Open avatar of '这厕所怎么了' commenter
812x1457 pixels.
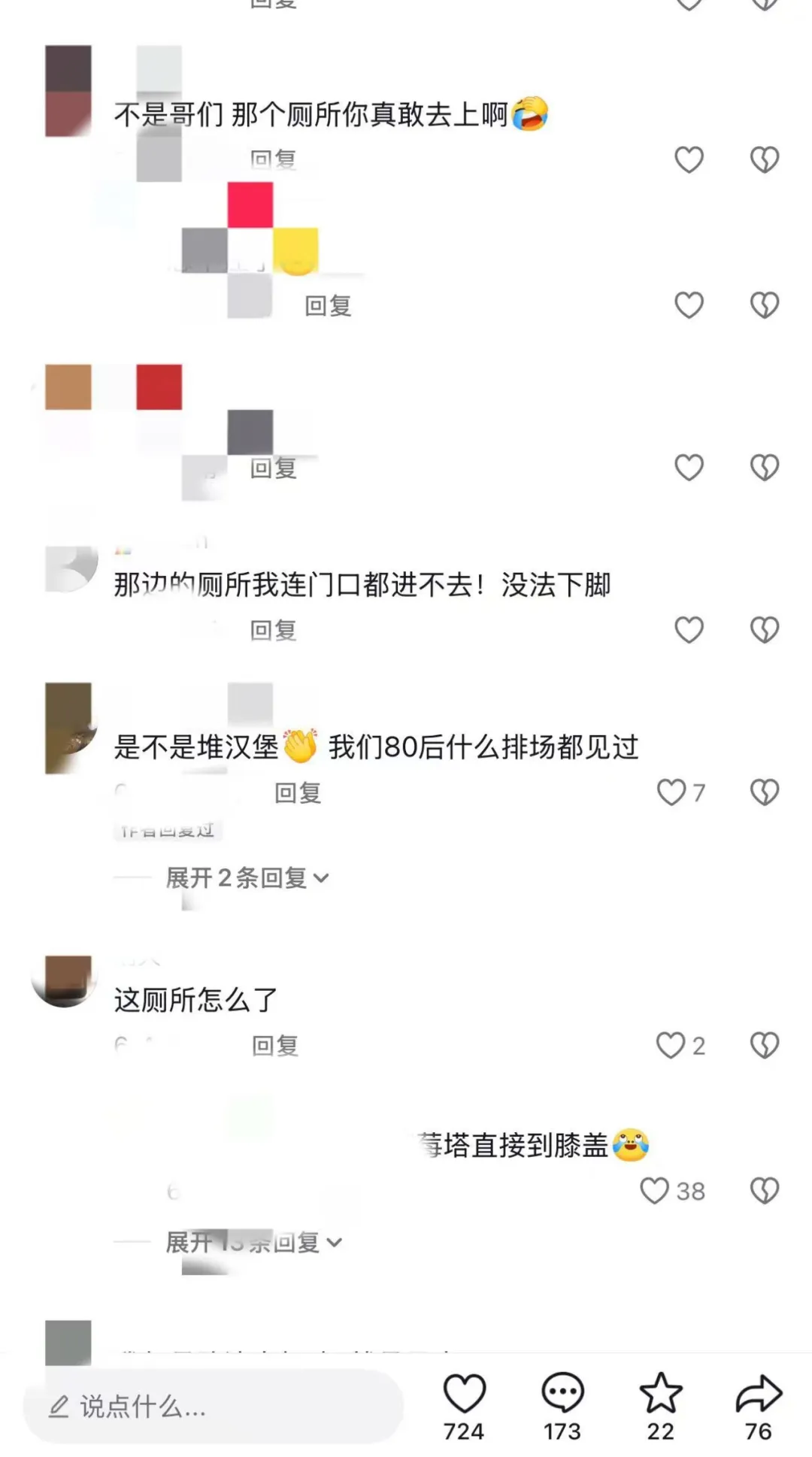pyautogui.click(x=65, y=980)
